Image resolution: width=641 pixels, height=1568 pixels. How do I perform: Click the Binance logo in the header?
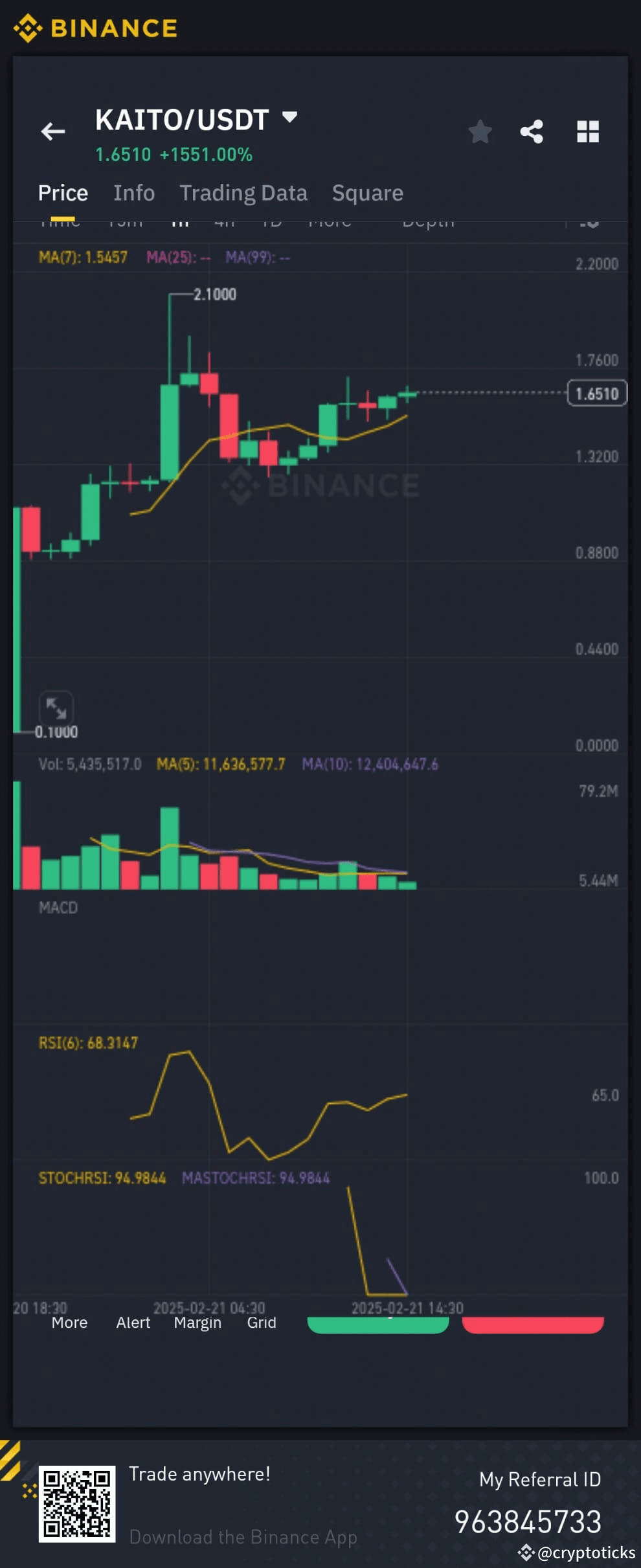[96, 27]
